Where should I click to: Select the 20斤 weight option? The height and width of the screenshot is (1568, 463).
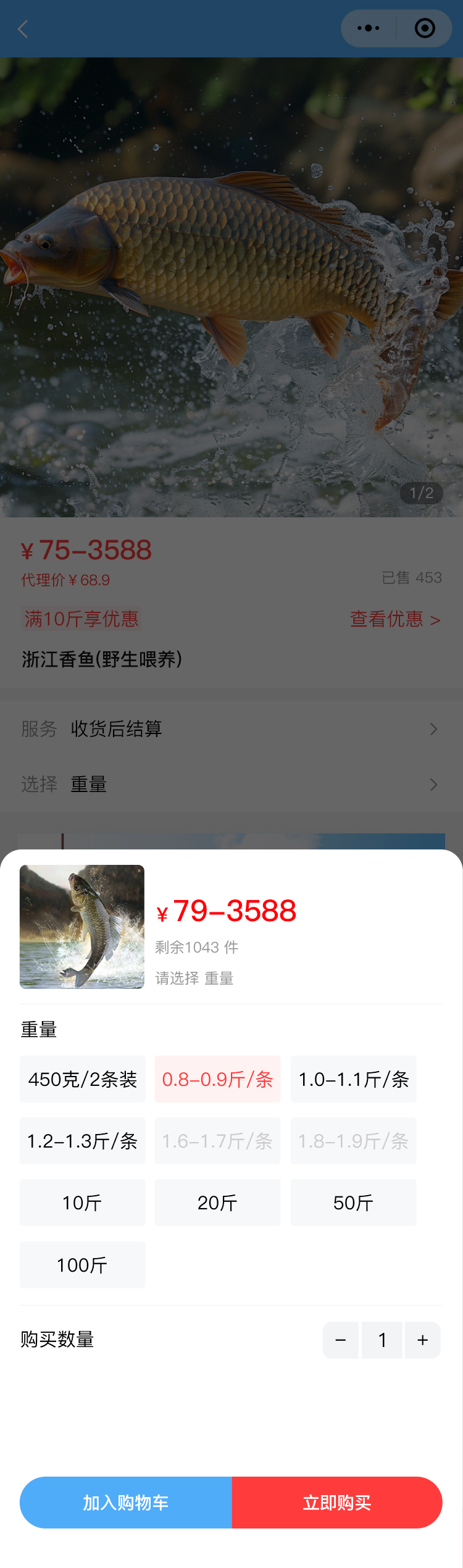pyautogui.click(x=217, y=1203)
